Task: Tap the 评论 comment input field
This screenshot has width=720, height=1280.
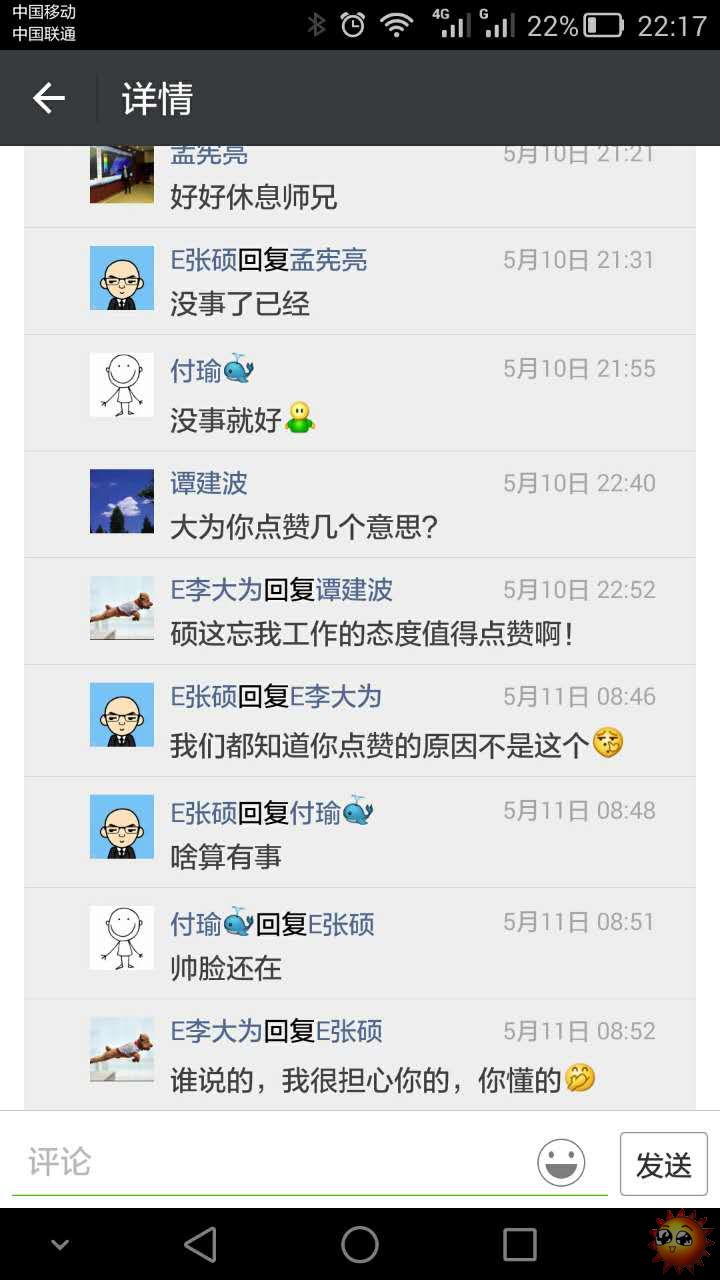Action: [270, 1162]
